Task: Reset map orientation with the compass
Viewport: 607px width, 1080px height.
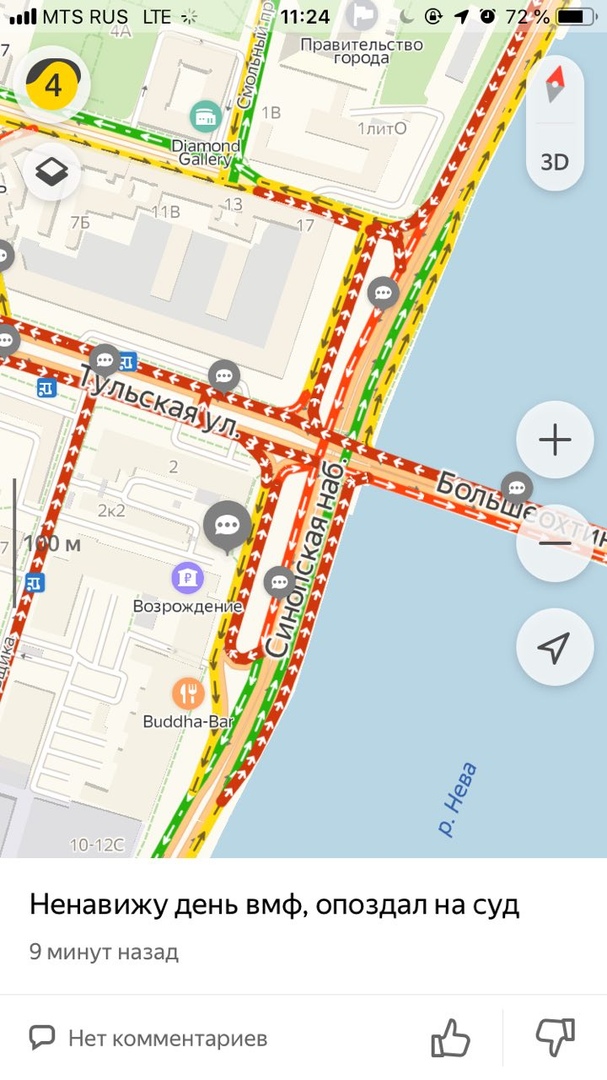Action: (x=555, y=86)
